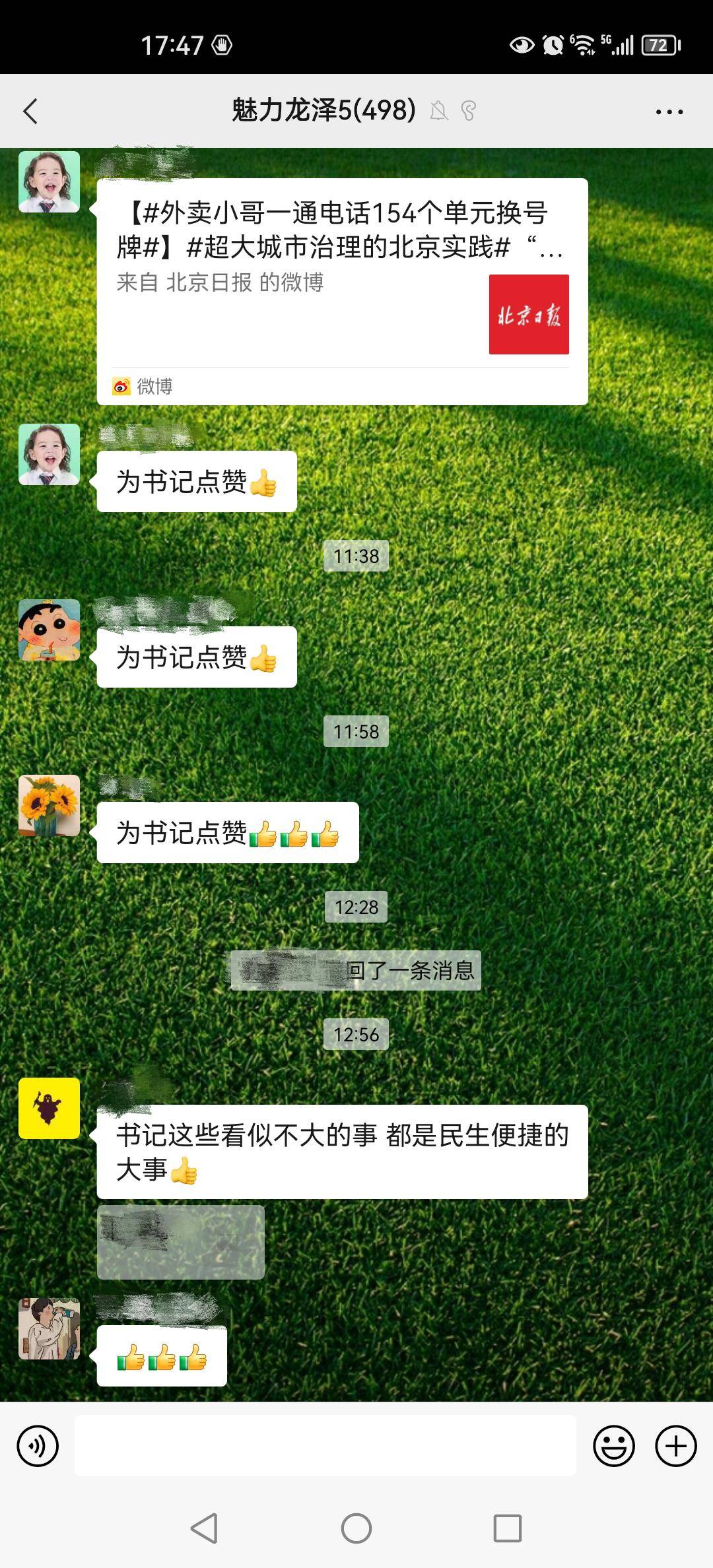Switch to voice message input
This screenshot has height=1568, width=713.
[38, 1446]
